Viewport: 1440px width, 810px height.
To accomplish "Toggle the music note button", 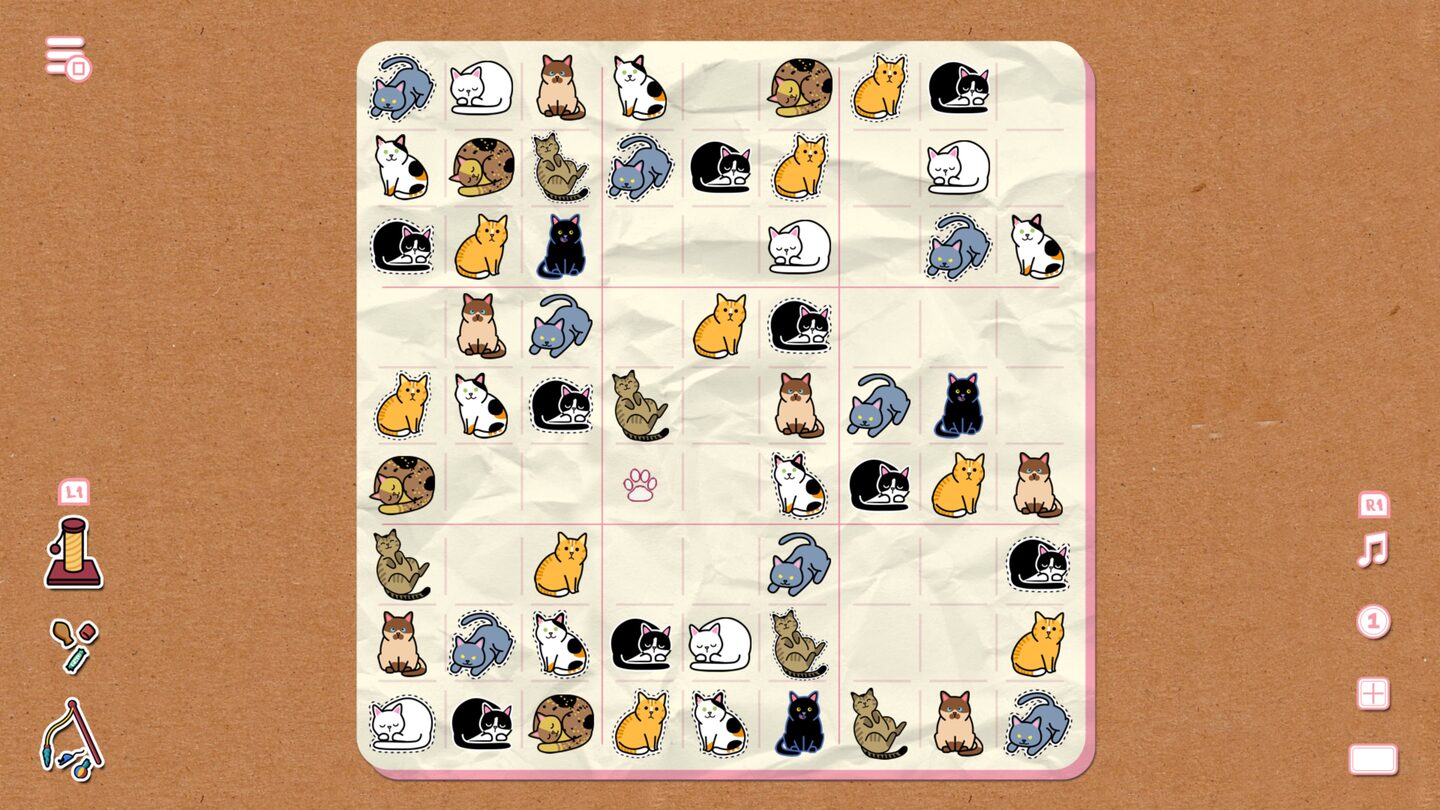I will pos(1373,550).
